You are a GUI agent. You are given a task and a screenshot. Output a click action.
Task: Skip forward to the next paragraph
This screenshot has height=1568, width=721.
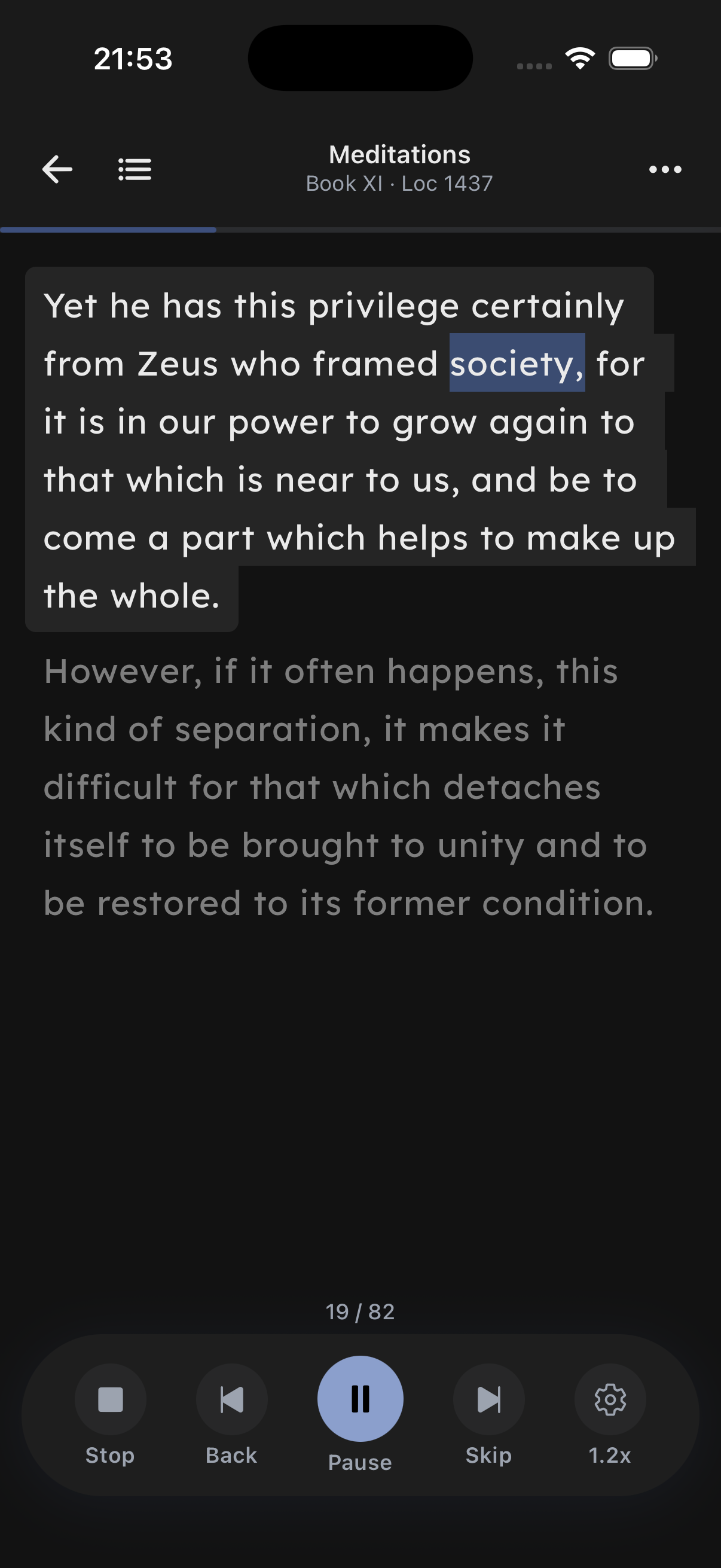click(x=489, y=1399)
